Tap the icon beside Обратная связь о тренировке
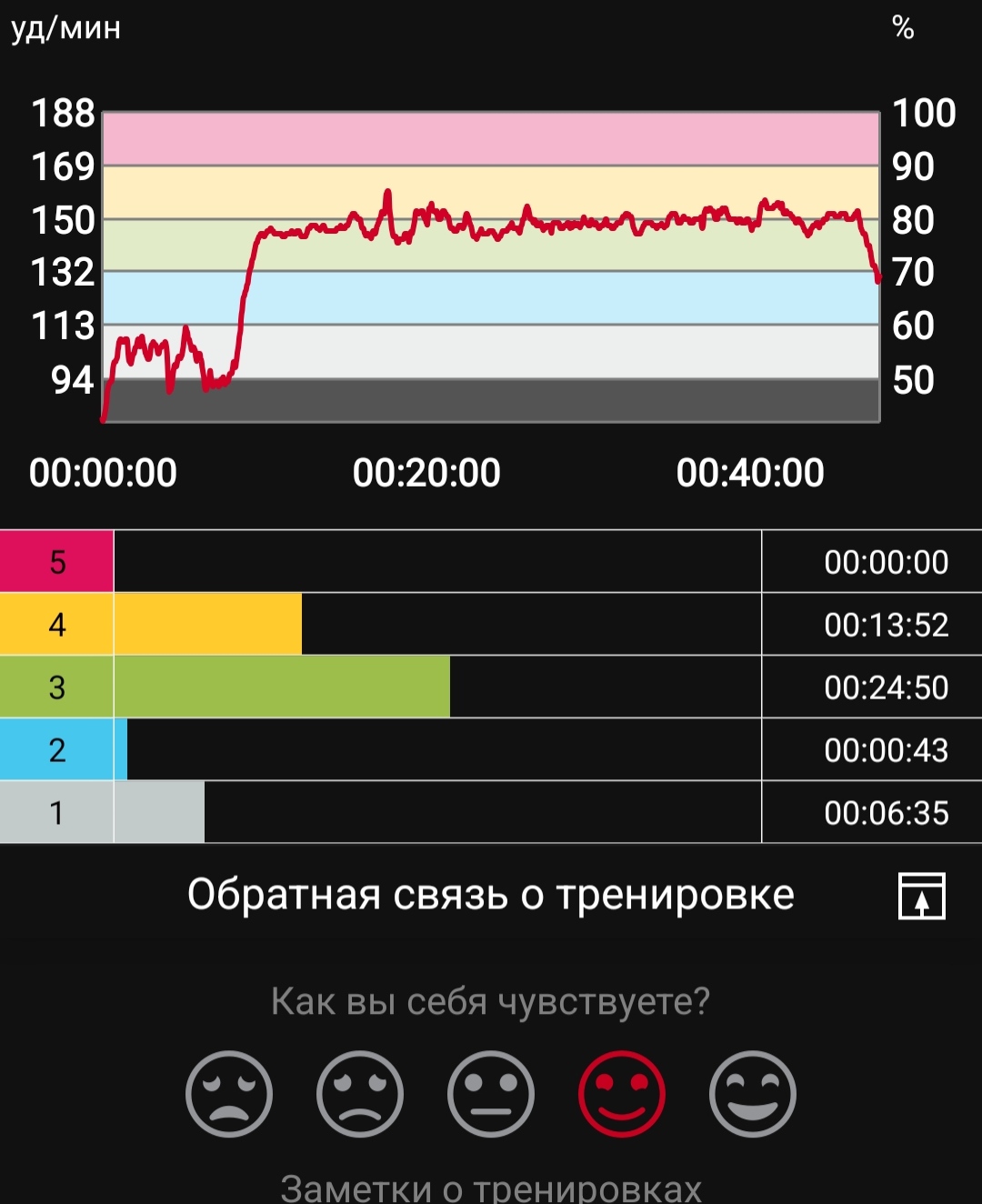 (921, 896)
